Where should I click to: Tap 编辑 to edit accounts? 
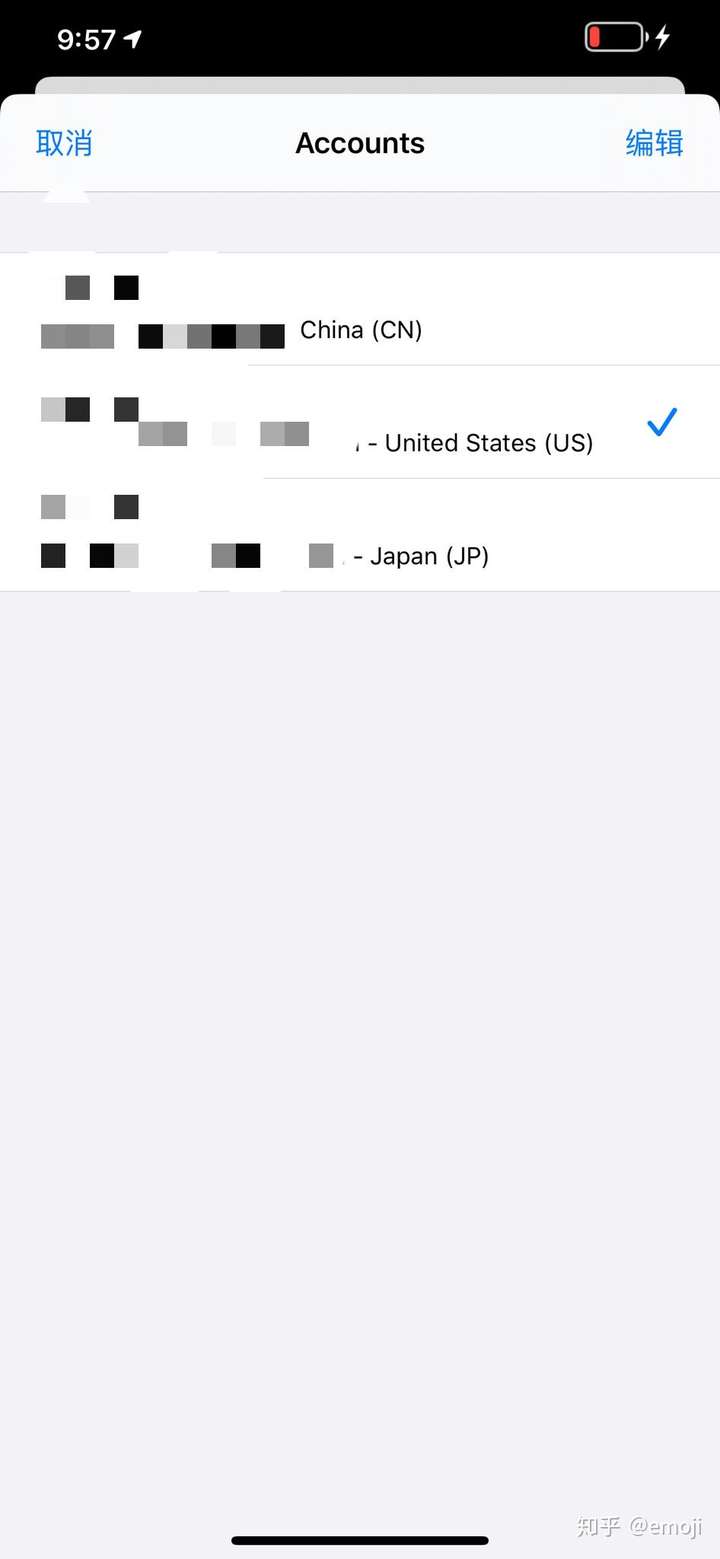pyautogui.click(x=654, y=143)
